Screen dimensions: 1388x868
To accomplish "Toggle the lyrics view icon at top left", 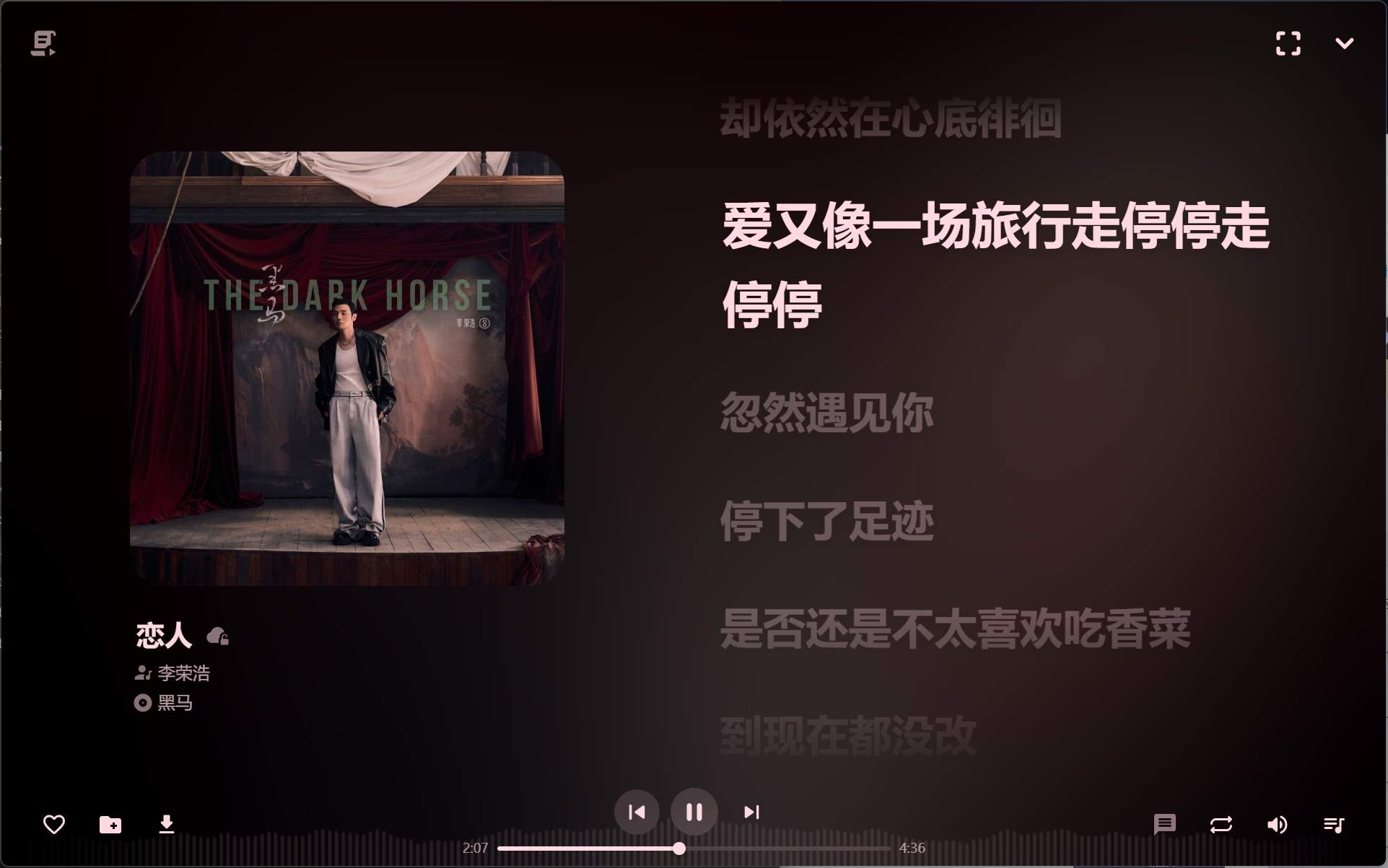I will click(43, 43).
